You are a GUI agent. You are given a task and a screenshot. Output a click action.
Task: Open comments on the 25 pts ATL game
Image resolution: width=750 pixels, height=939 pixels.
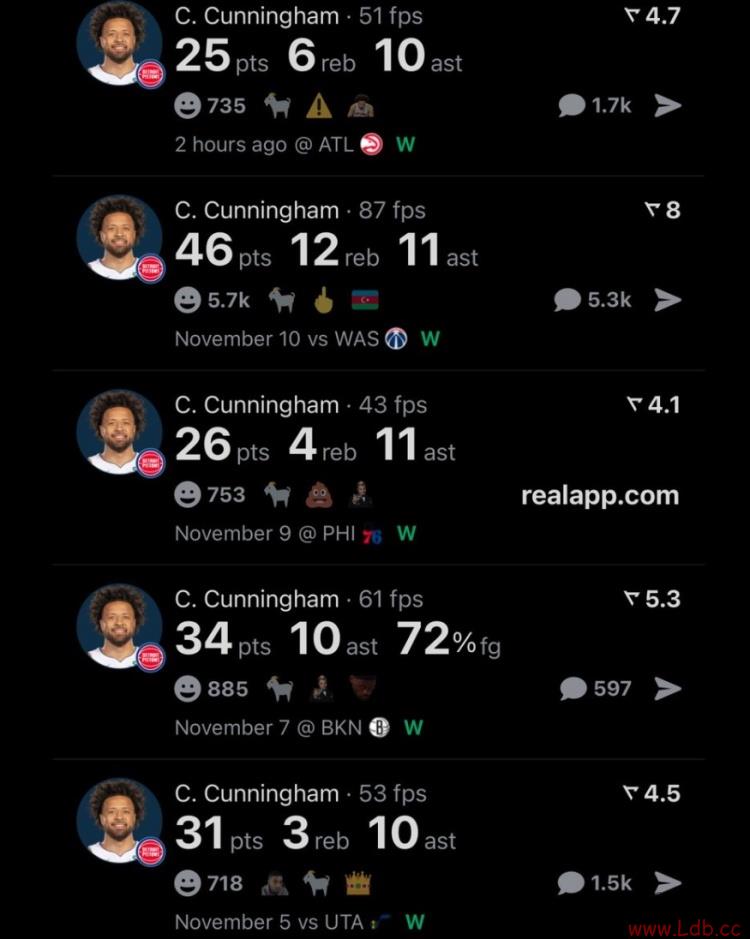click(595, 105)
